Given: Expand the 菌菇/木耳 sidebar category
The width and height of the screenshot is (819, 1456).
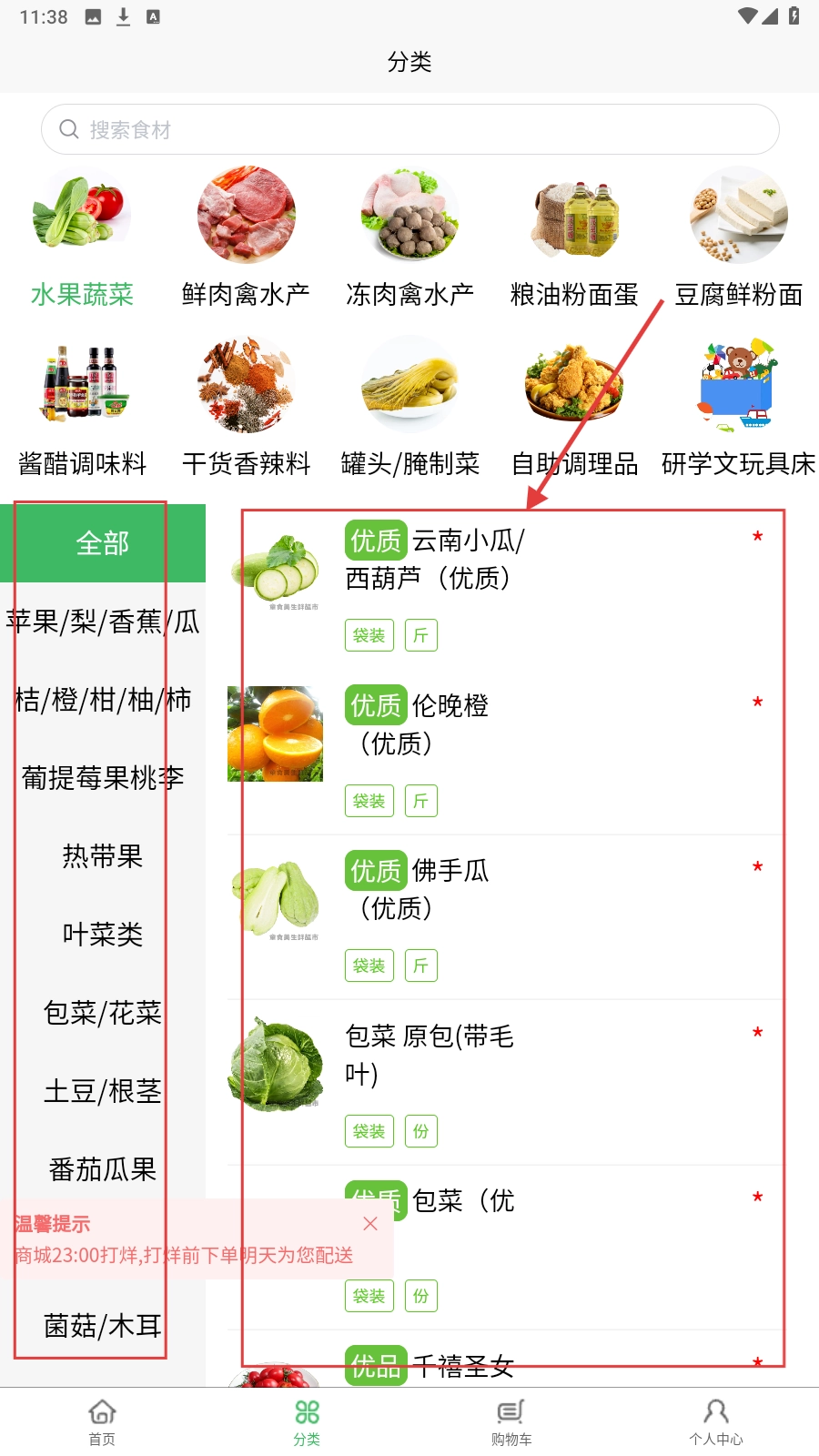Looking at the screenshot, I should click(x=103, y=1325).
